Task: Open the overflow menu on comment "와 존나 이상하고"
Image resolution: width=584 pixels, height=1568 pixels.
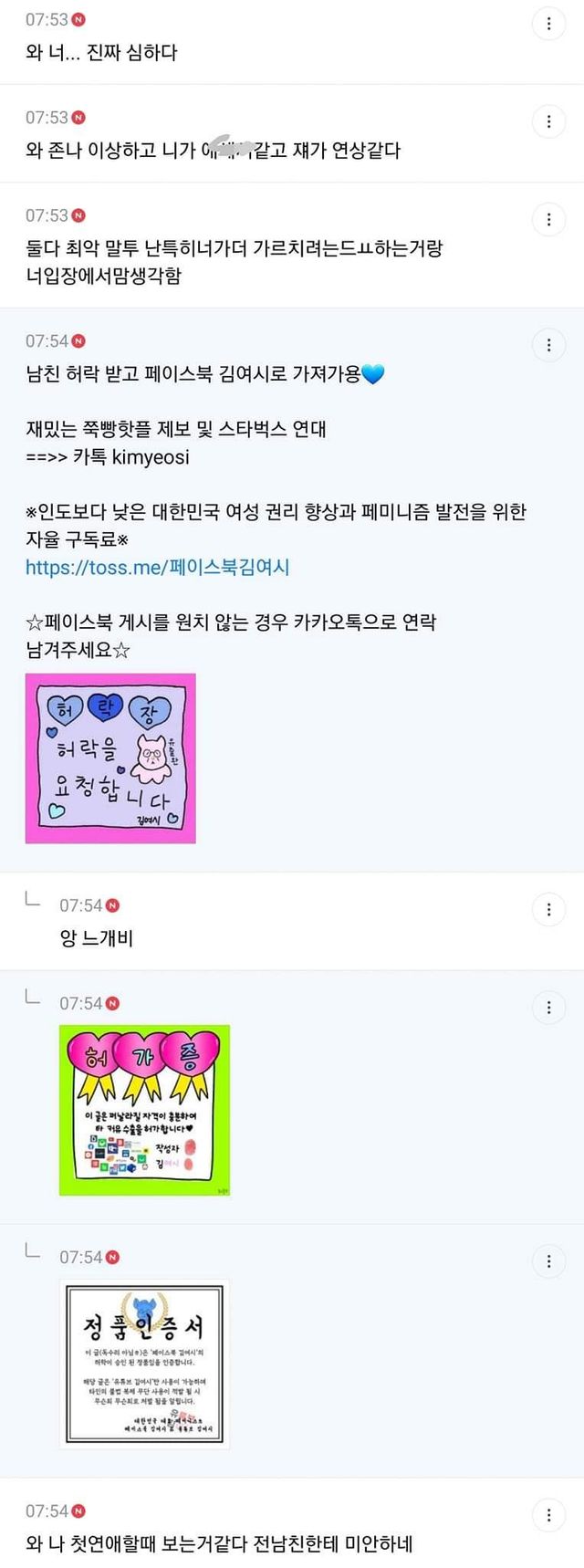Action: click(548, 121)
